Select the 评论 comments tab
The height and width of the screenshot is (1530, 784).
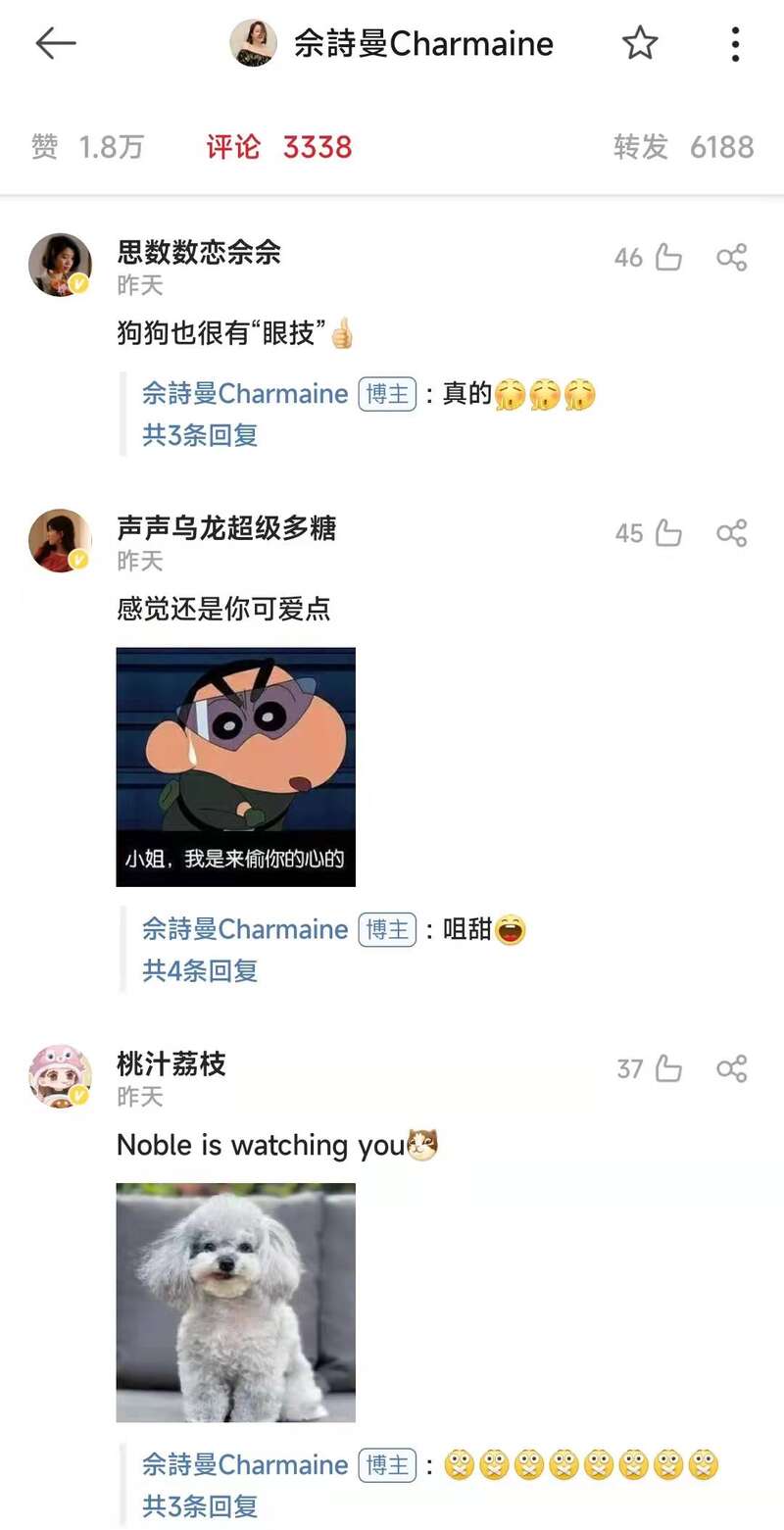click(x=279, y=147)
